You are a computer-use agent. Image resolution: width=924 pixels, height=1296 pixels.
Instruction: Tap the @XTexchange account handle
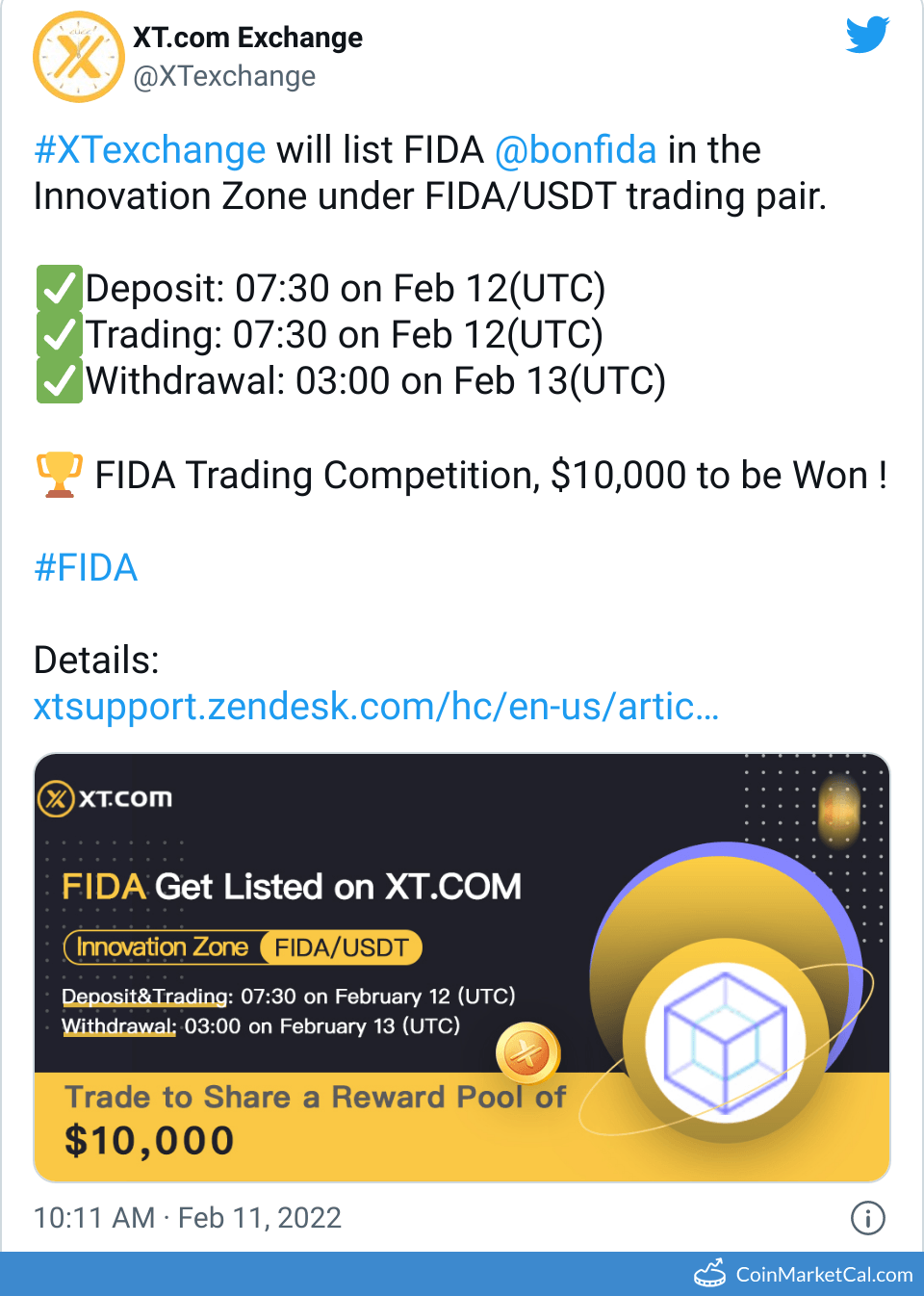coord(224,76)
